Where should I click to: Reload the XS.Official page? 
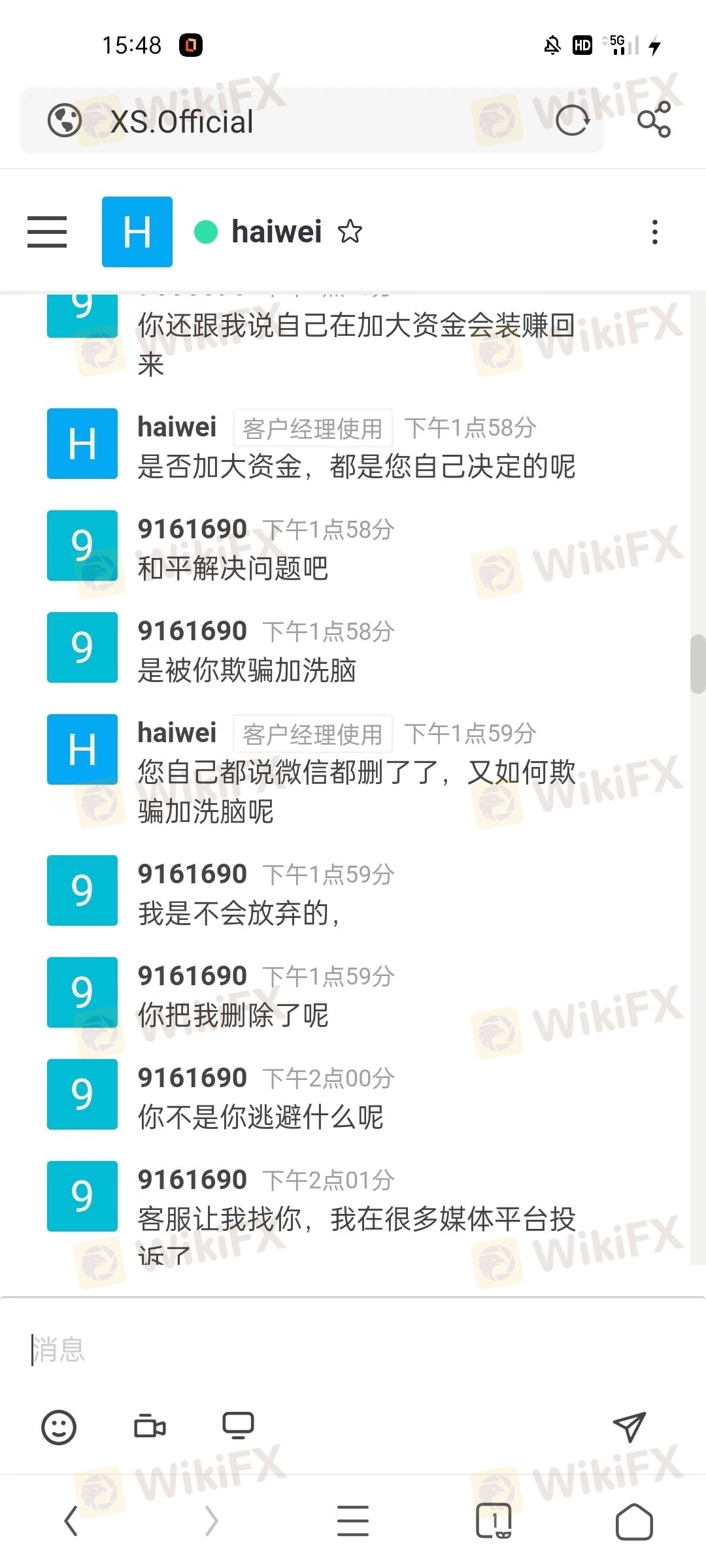click(x=572, y=121)
